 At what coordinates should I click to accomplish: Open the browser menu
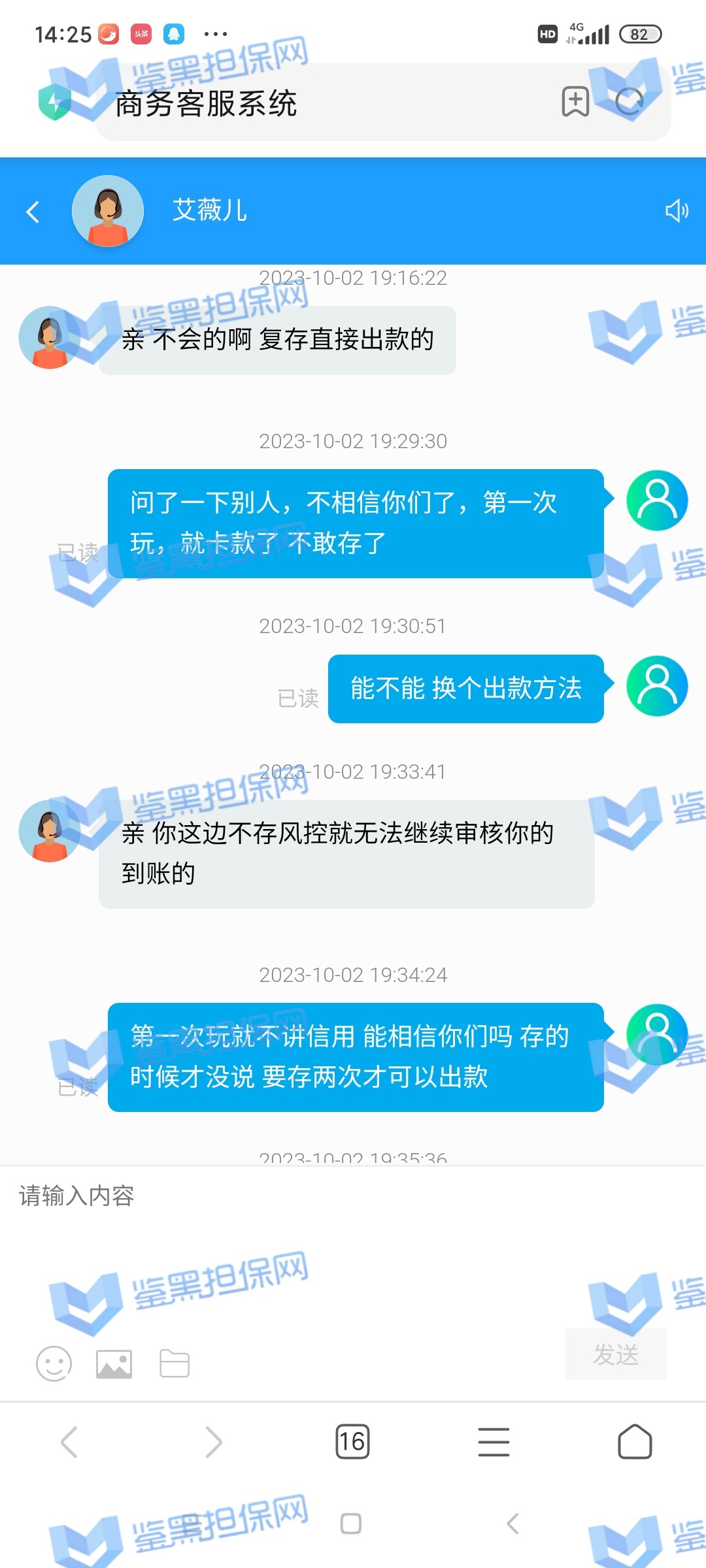pyautogui.click(x=494, y=1442)
